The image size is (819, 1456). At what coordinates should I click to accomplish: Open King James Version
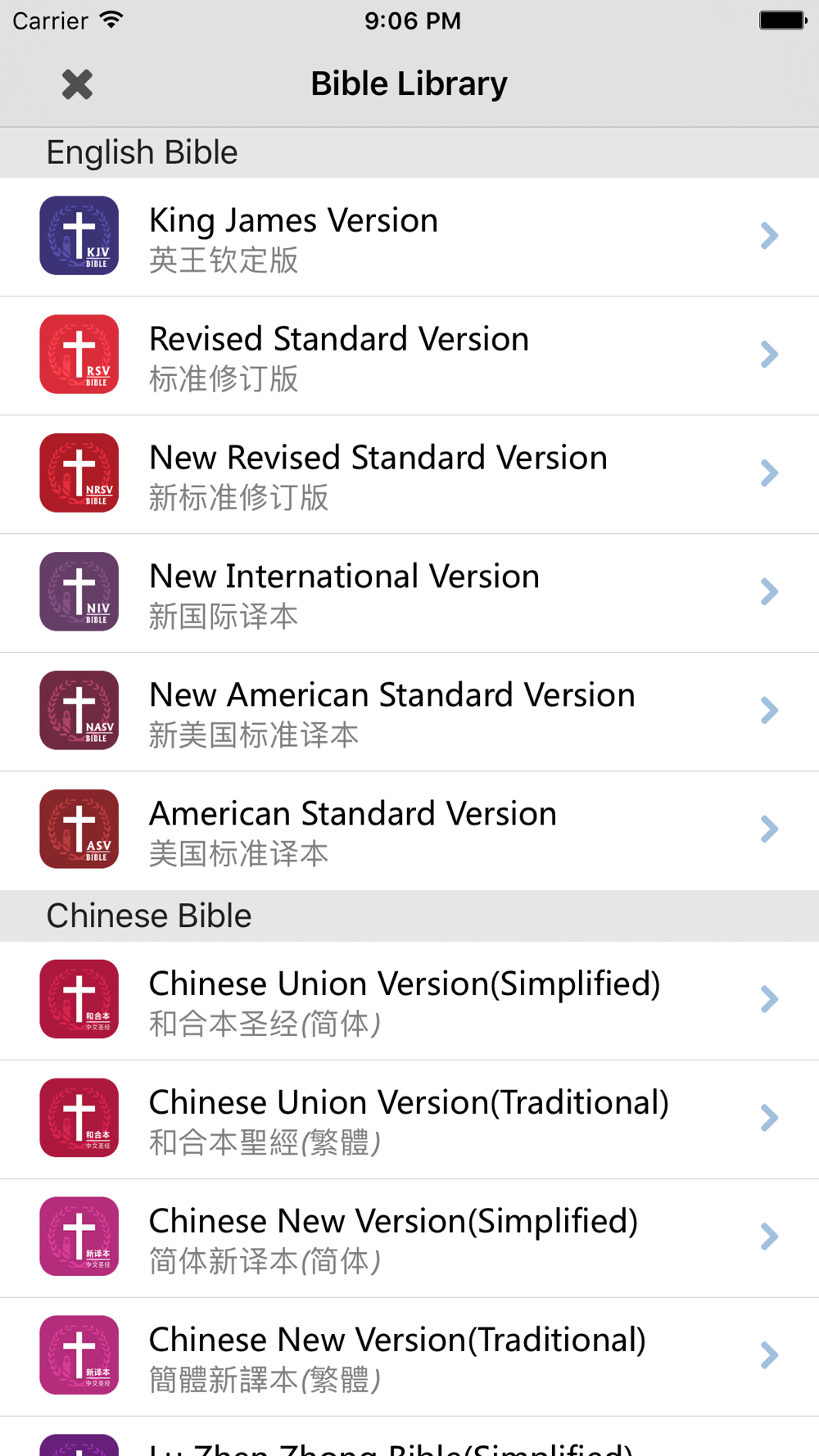[x=409, y=237]
